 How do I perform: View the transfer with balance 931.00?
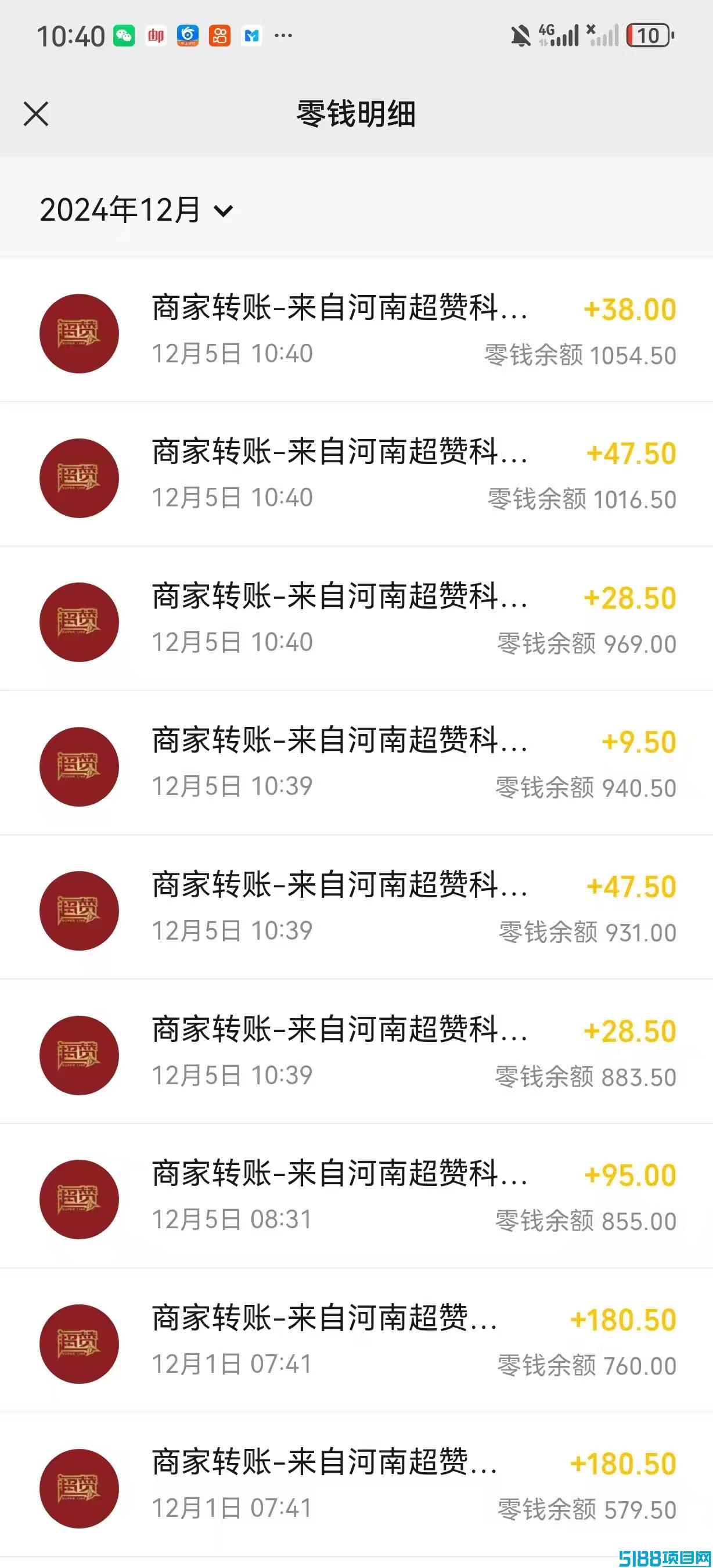pyautogui.click(x=356, y=908)
